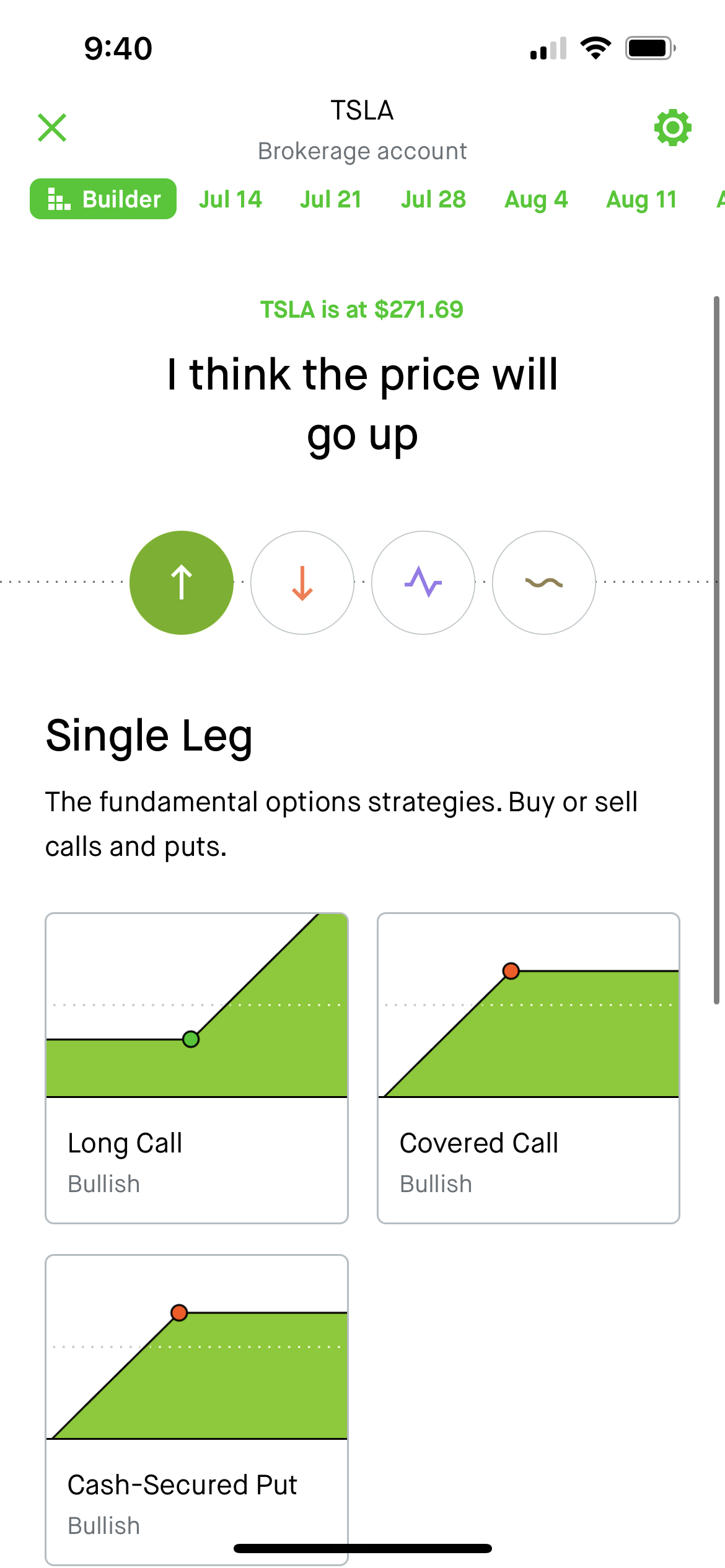Screen dimensions: 725x1568
Task: Open the Covered Call strategy card
Action: tap(529, 1068)
